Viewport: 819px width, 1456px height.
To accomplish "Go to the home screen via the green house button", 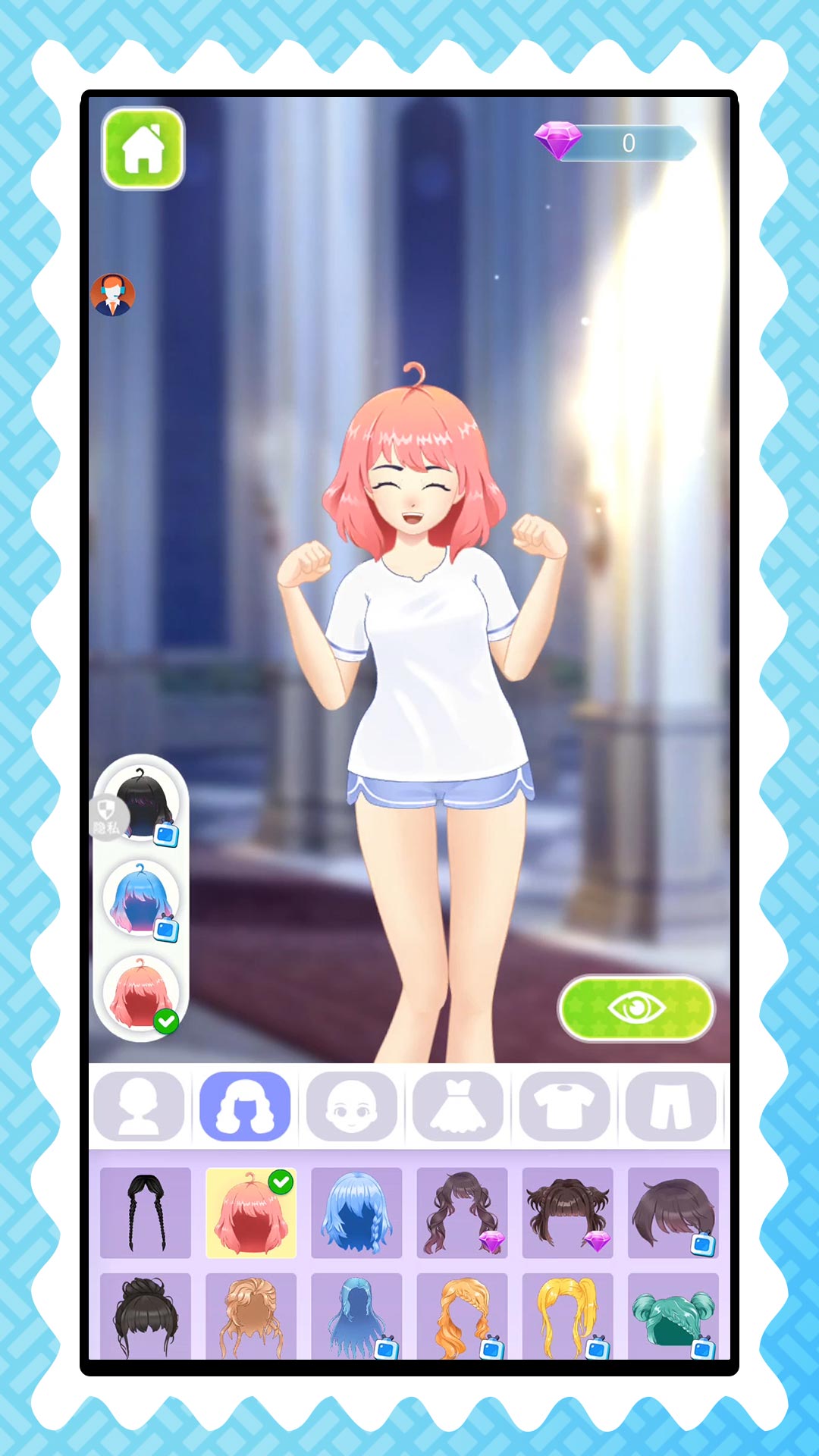I will pos(143,149).
